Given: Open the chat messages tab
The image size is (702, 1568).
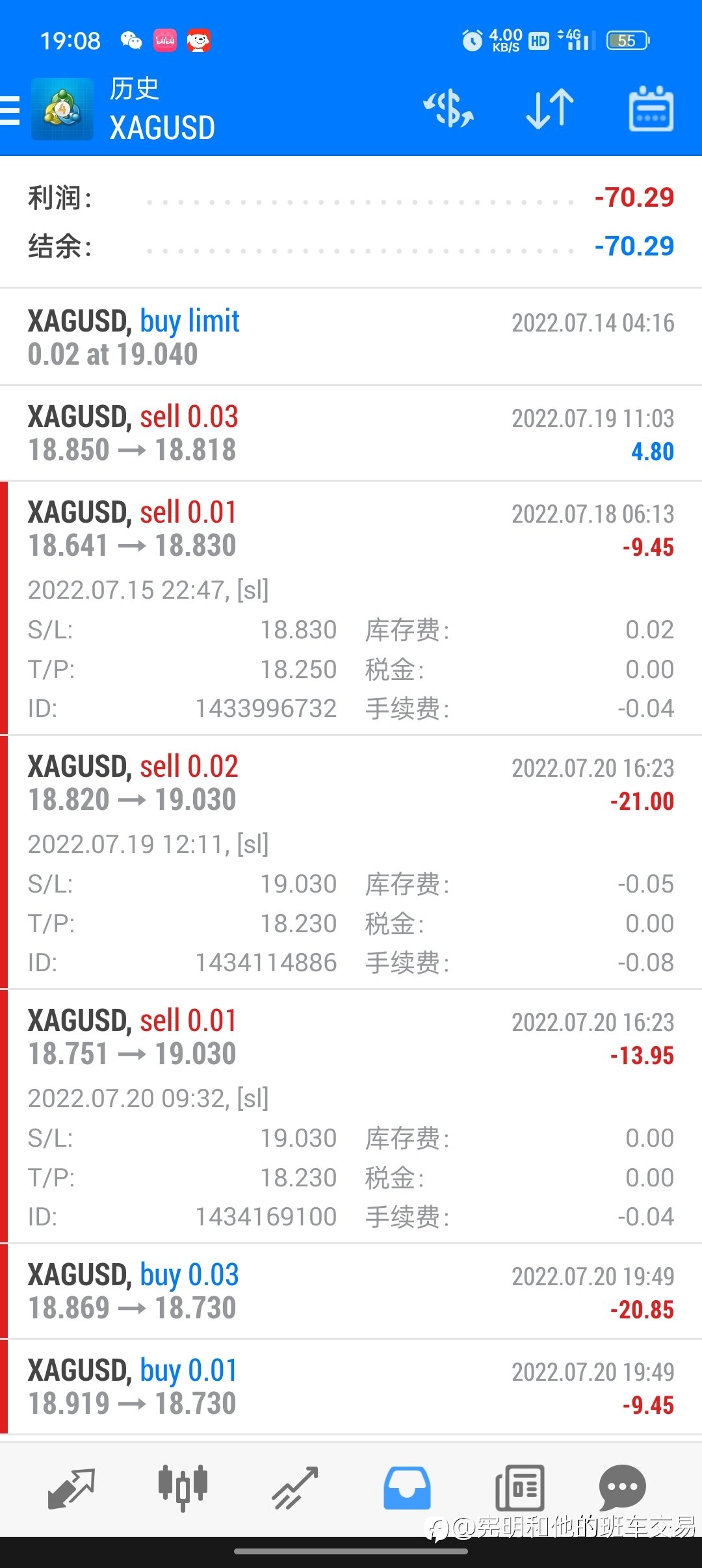Looking at the screenshot, I should coord(622,1488).
